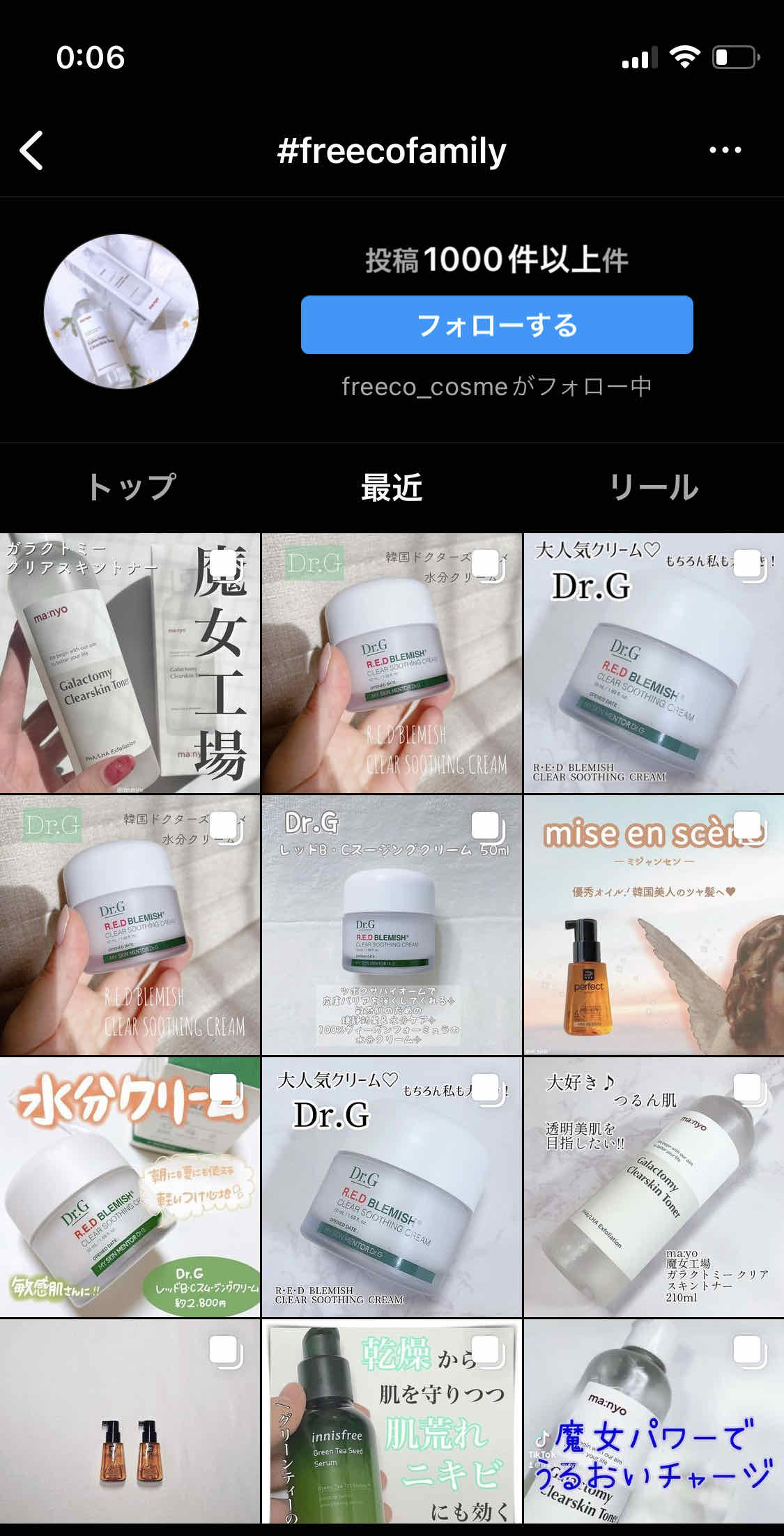This screenshot has height=1536, width=784.
Task: Open the 大好き♪つるん肌 toner post
Action: 654,1187
